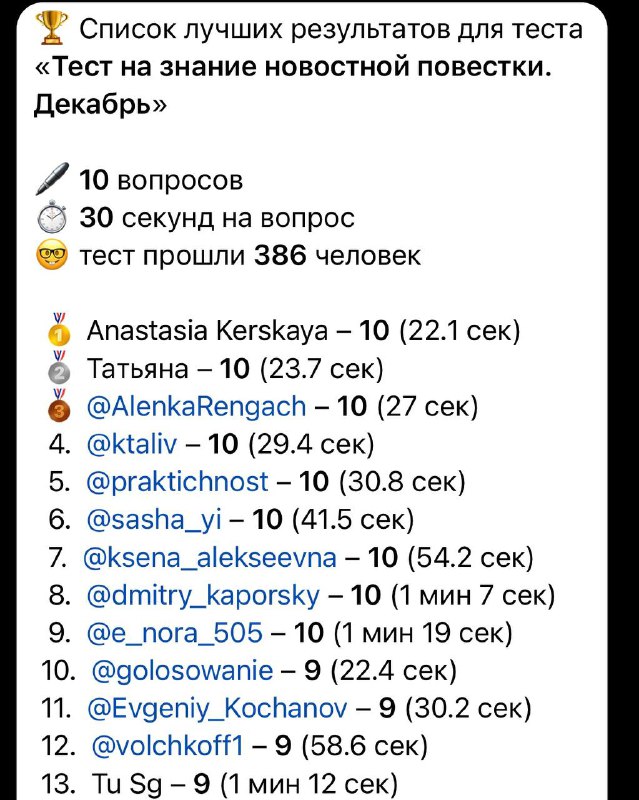Visit the @volchkoff1 mention link

point(167,747)
